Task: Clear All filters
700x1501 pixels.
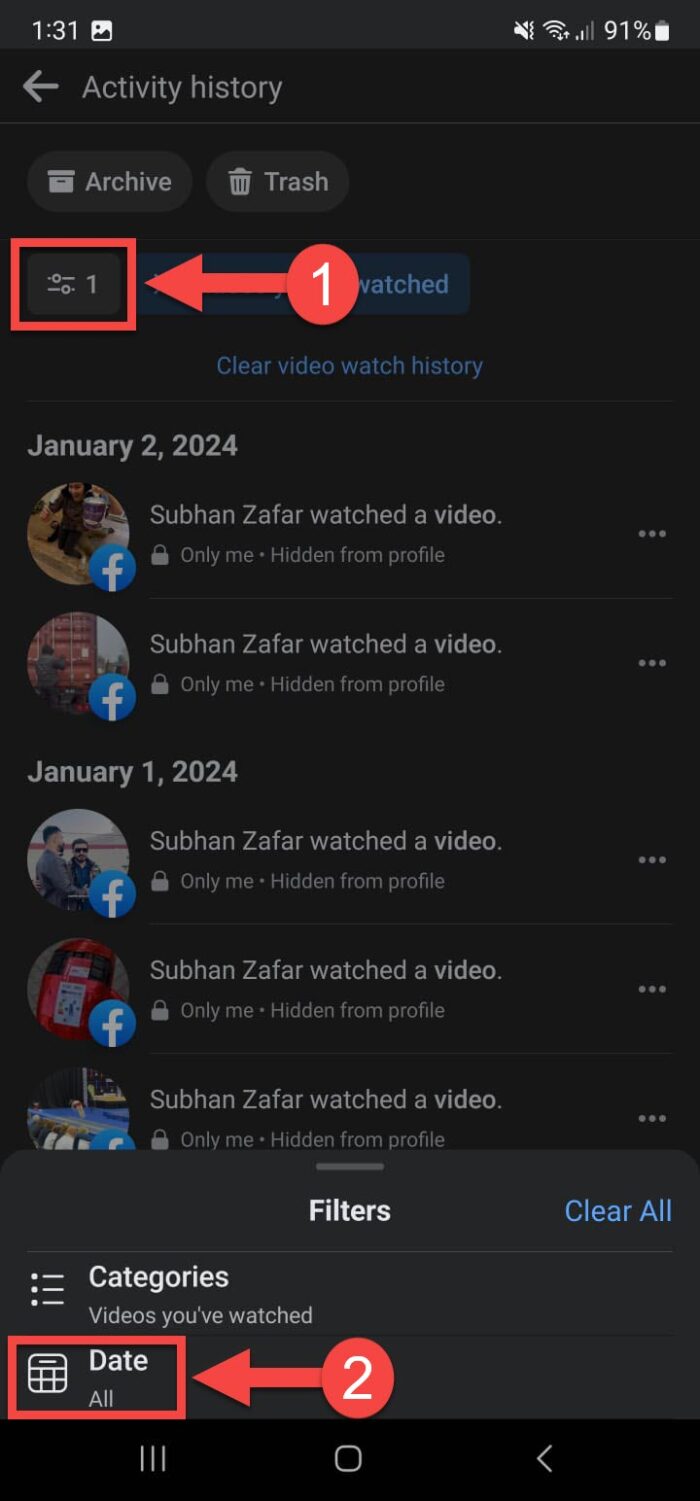Action: tap(617, 1211)
